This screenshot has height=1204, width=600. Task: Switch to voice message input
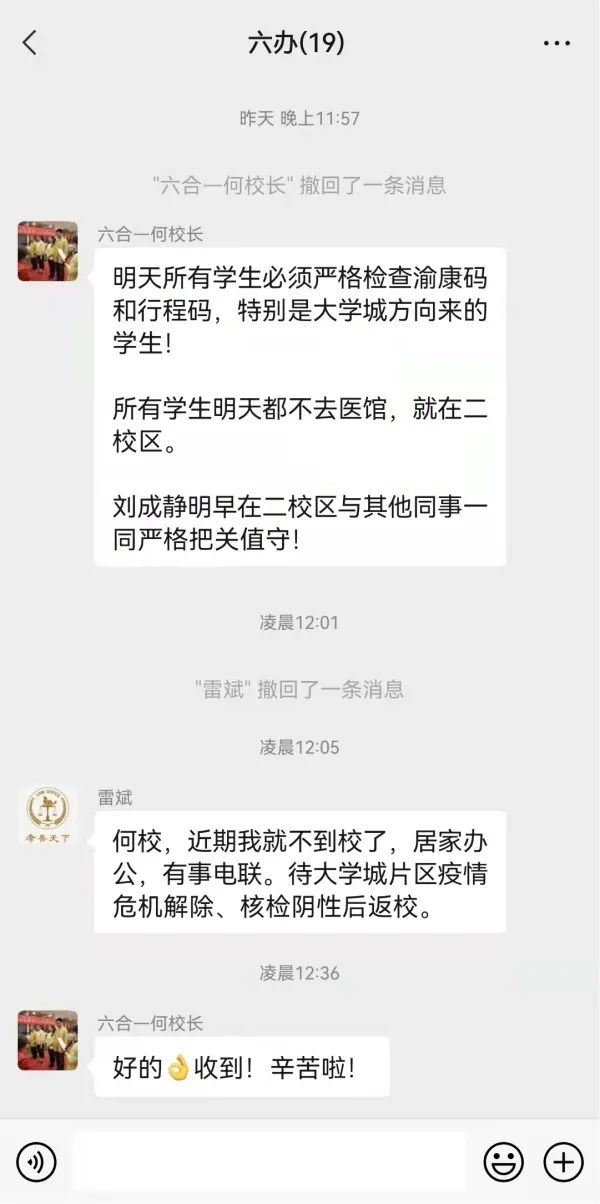point(36,1162)
